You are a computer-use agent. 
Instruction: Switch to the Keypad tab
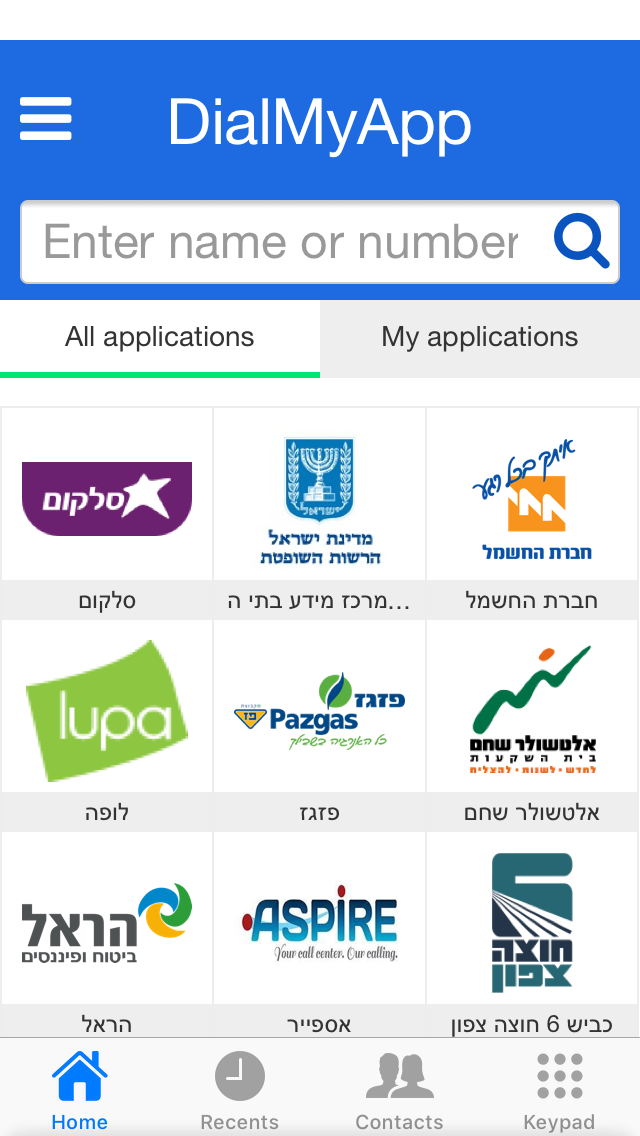[559, 1088]
